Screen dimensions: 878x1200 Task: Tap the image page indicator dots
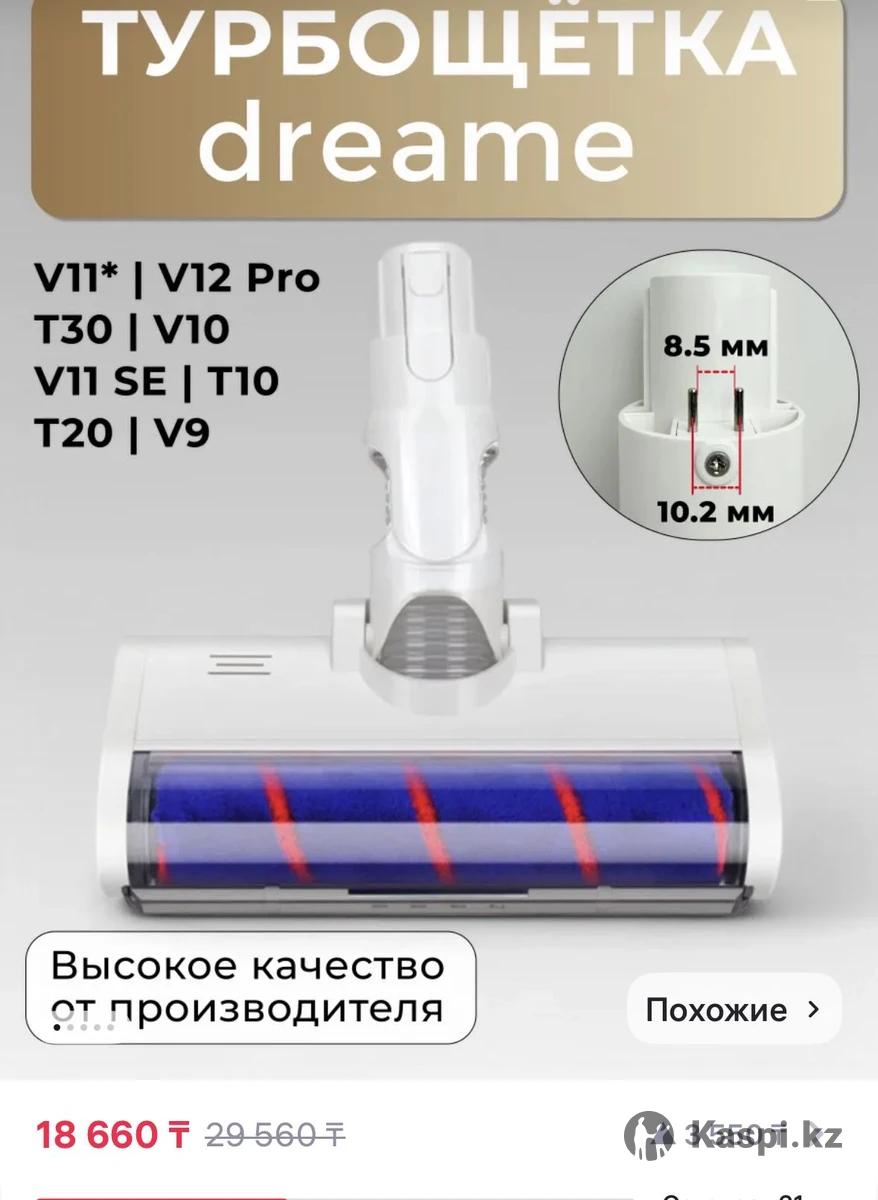coord(85,1026)
